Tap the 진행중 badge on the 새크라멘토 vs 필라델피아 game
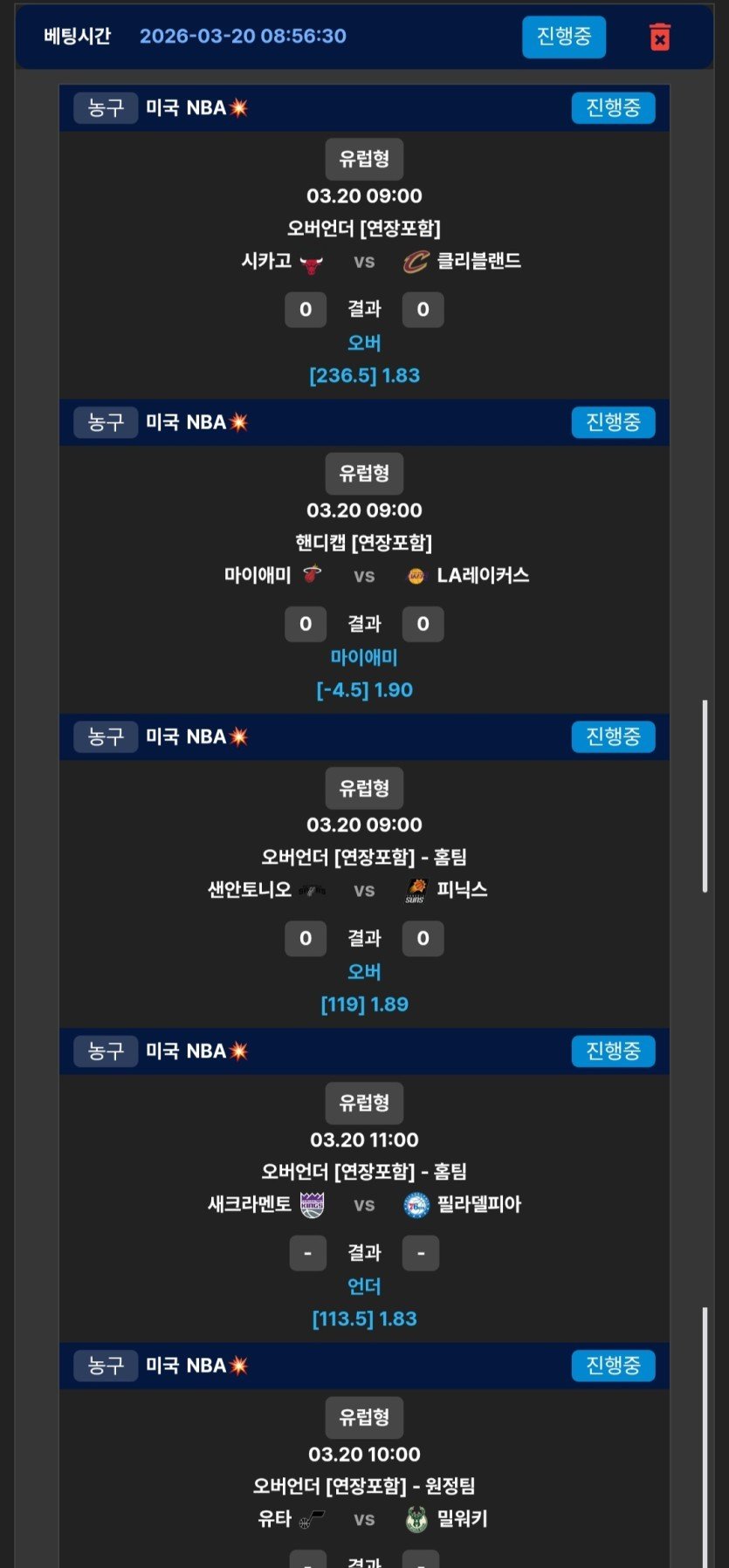Image resolution: width=729 pixels, height=1568 pixels. point(613,1051)
